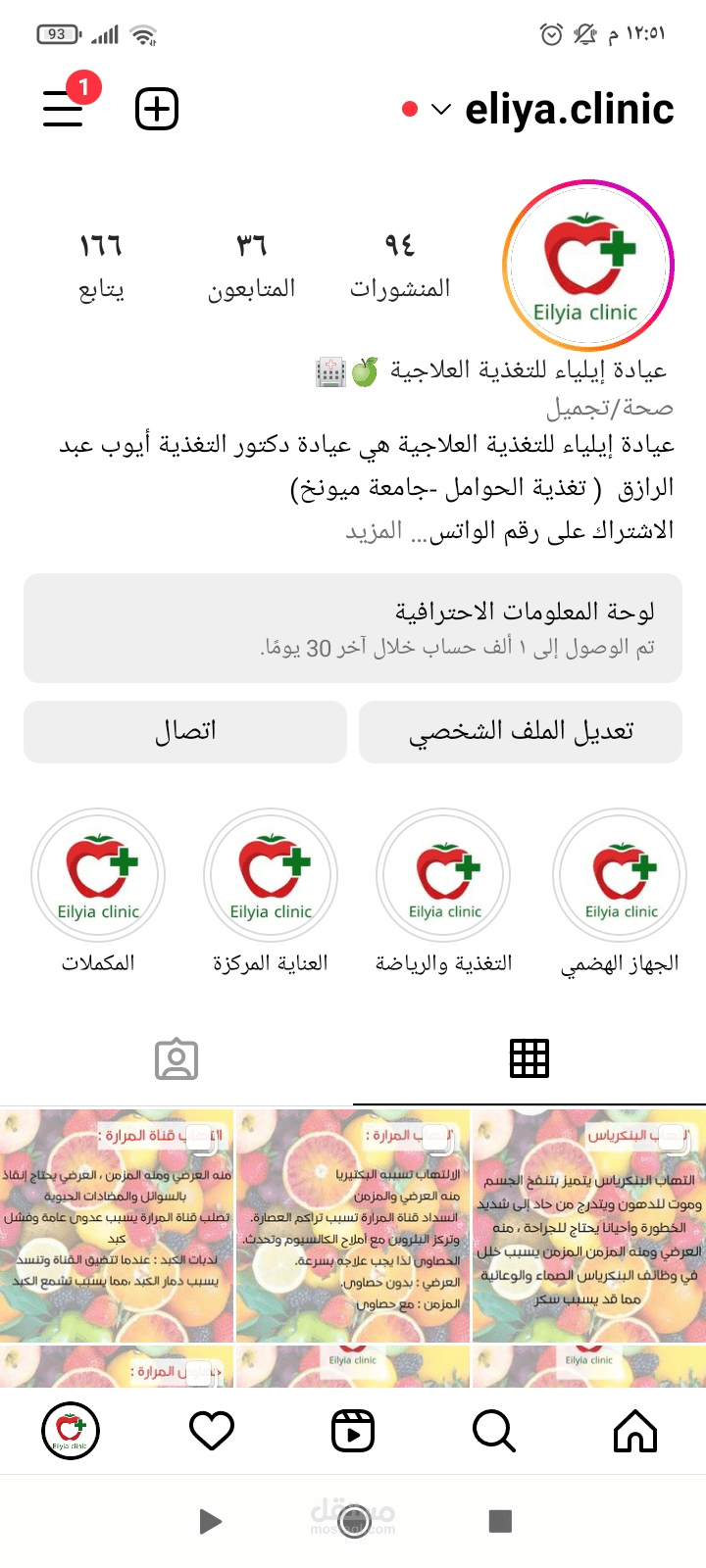Open the المتابعون followers list
The image size is (706, 1568).
tap(251, 266)
